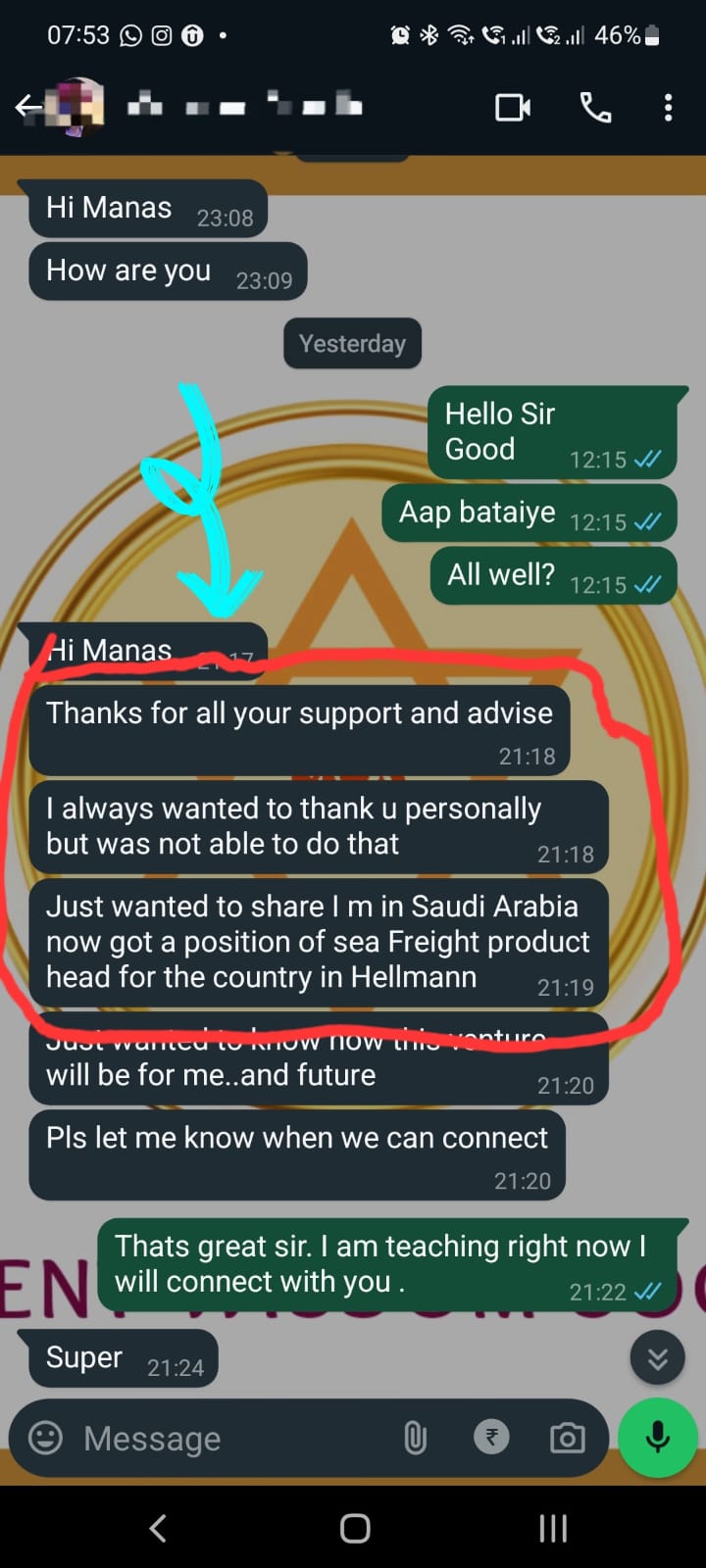The height and width of the screenshot is (1568, 706).
Task: Record a voice message
Action: [x=657, y=1438]
